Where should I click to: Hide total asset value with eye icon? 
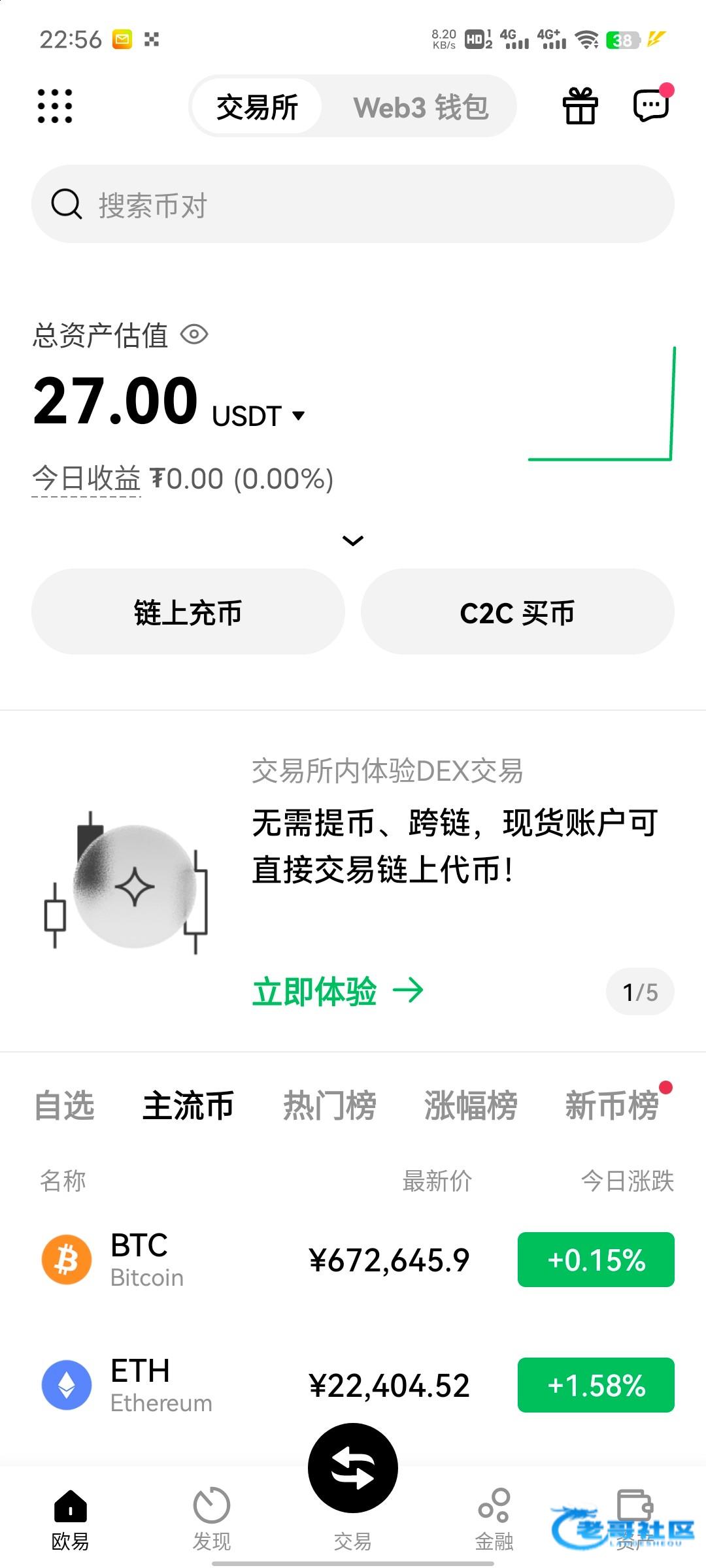click(194, 335)
